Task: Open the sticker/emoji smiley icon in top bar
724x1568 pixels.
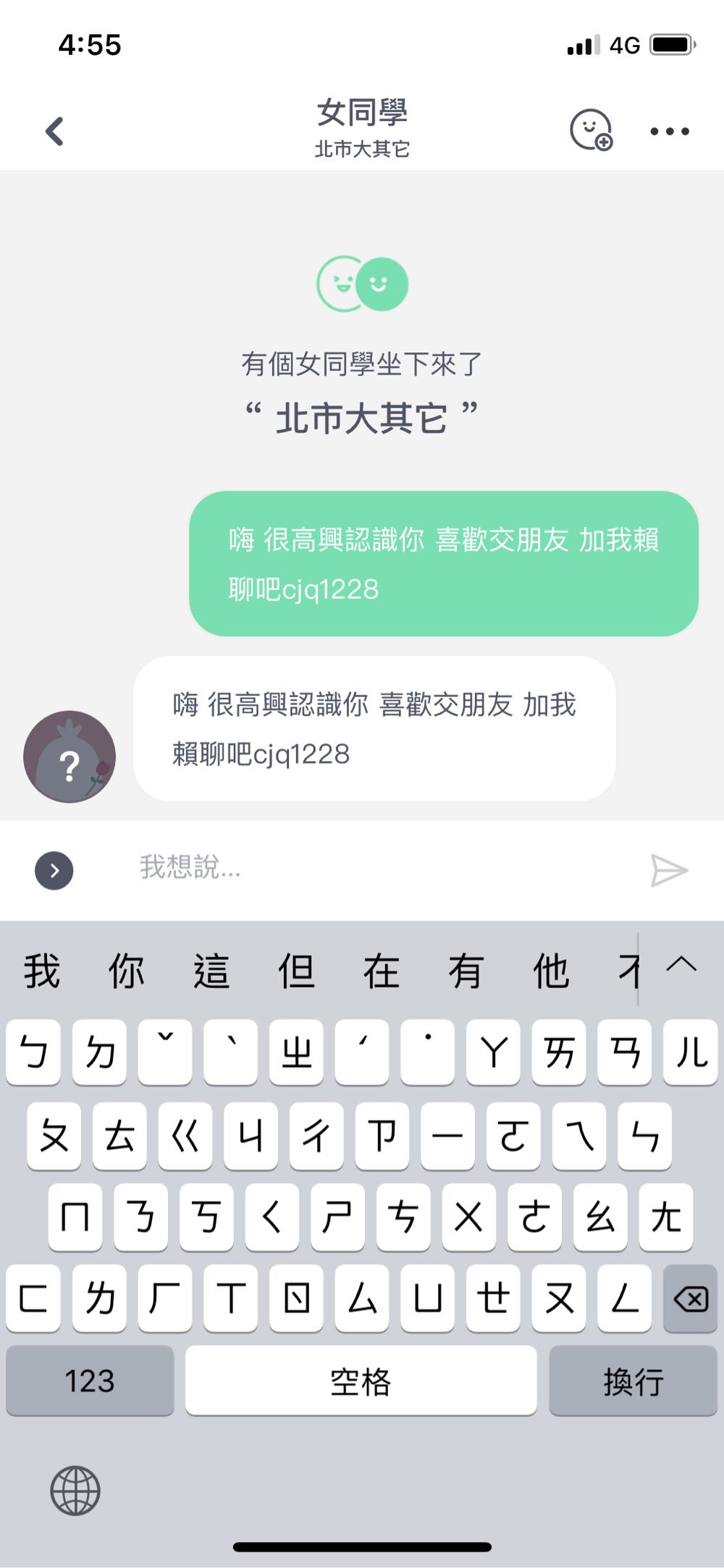Action: point(589,131)
